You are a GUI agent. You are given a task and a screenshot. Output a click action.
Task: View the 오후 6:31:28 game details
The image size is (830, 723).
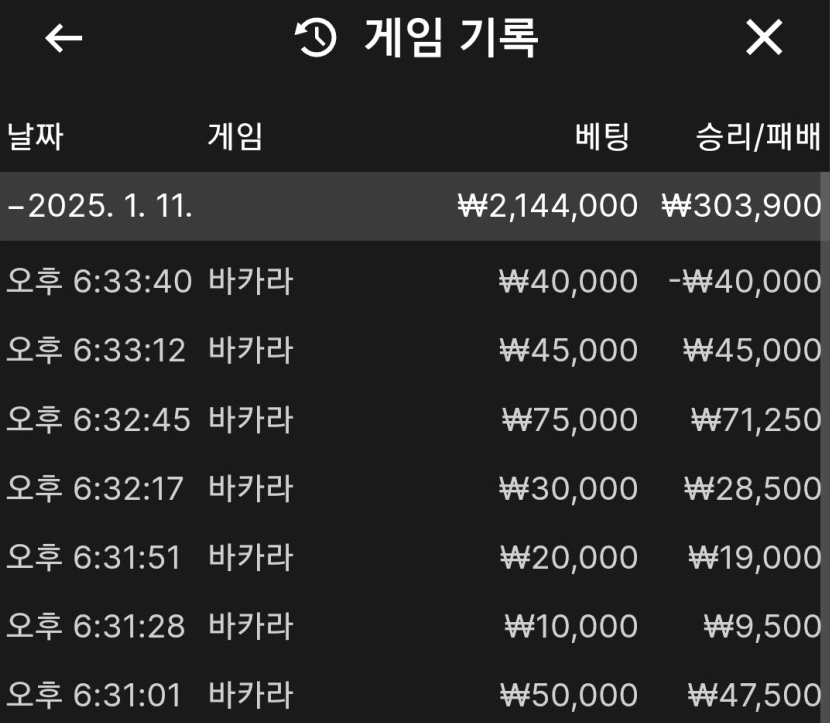point(414,626)
